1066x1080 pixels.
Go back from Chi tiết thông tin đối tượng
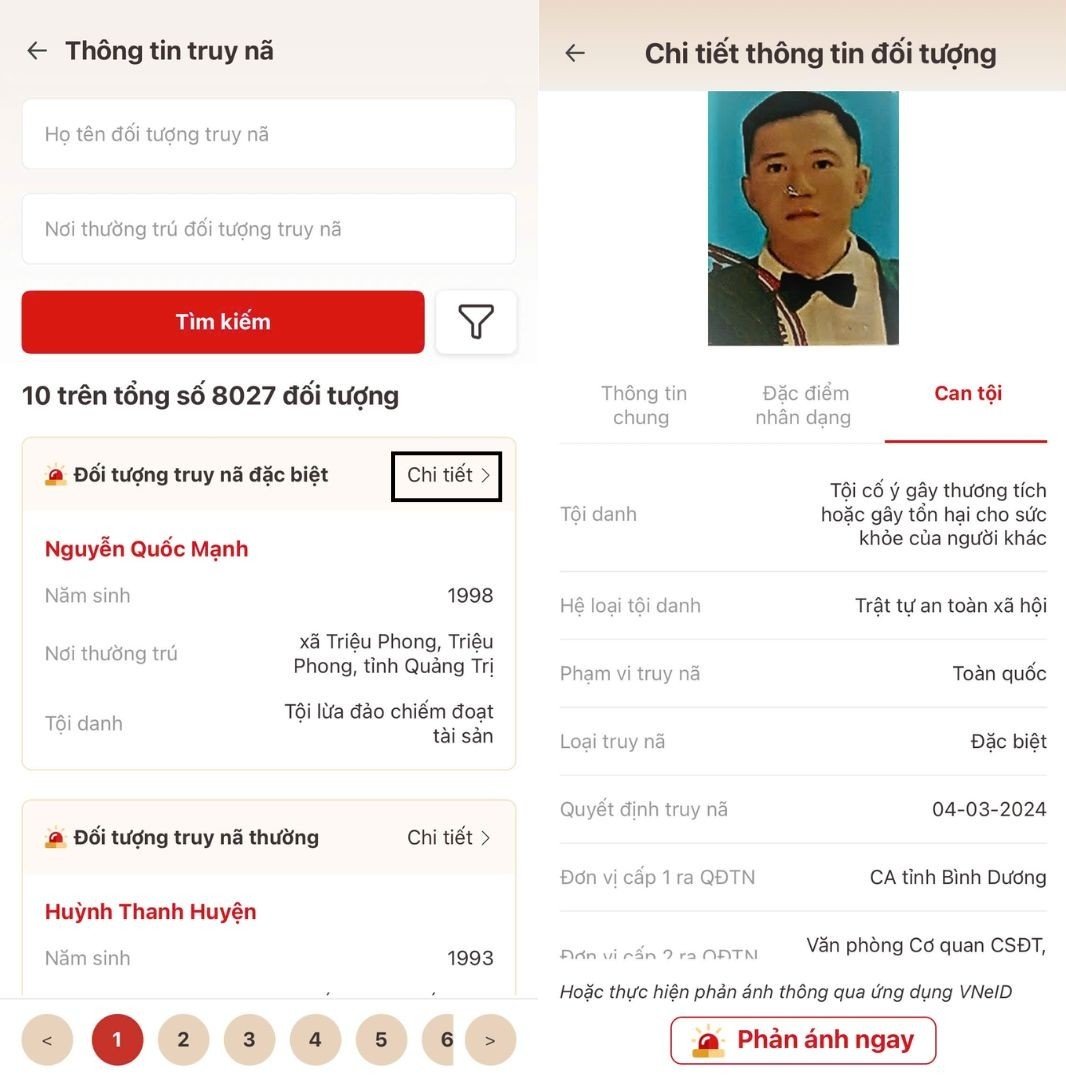575,53
